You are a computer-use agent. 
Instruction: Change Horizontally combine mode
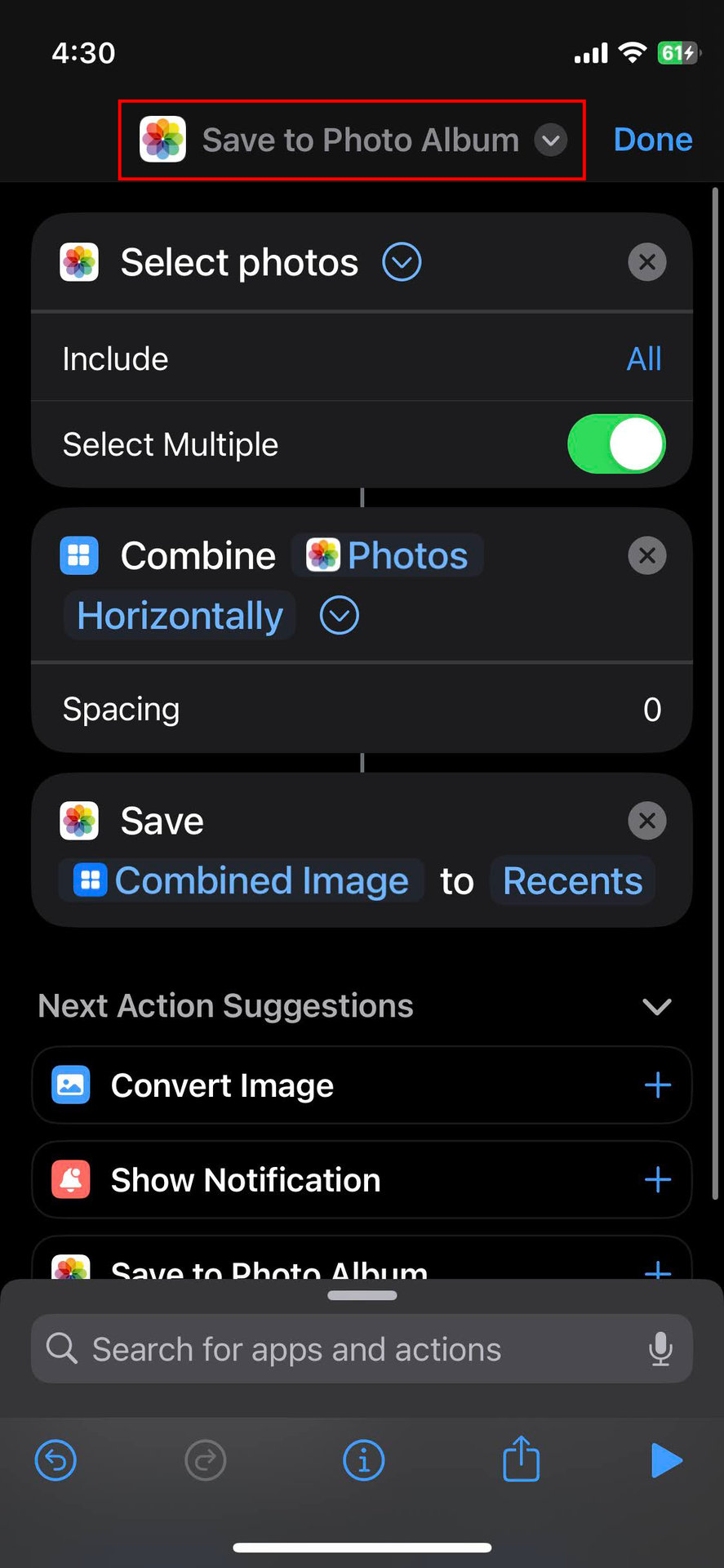(180, 616)
